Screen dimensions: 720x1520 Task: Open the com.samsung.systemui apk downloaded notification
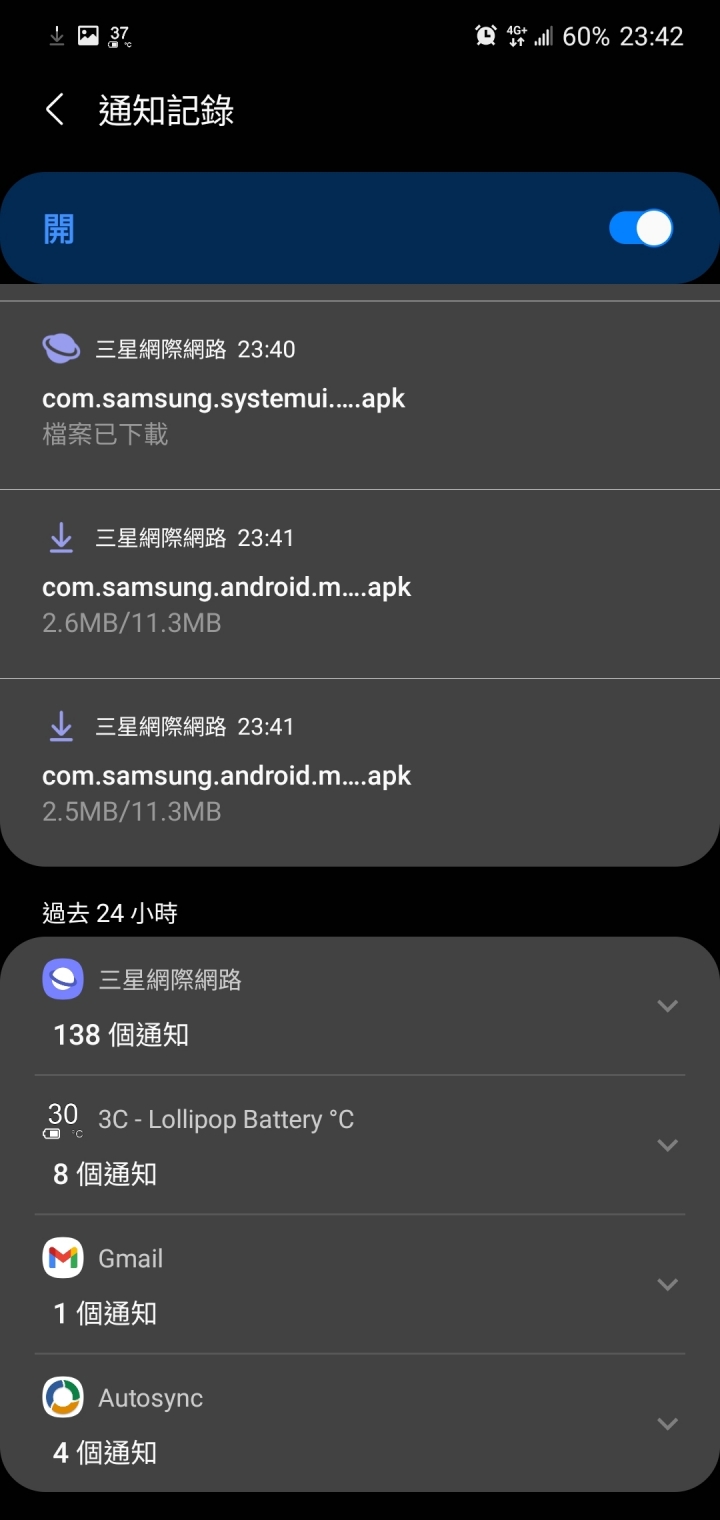tap(360, 395)
